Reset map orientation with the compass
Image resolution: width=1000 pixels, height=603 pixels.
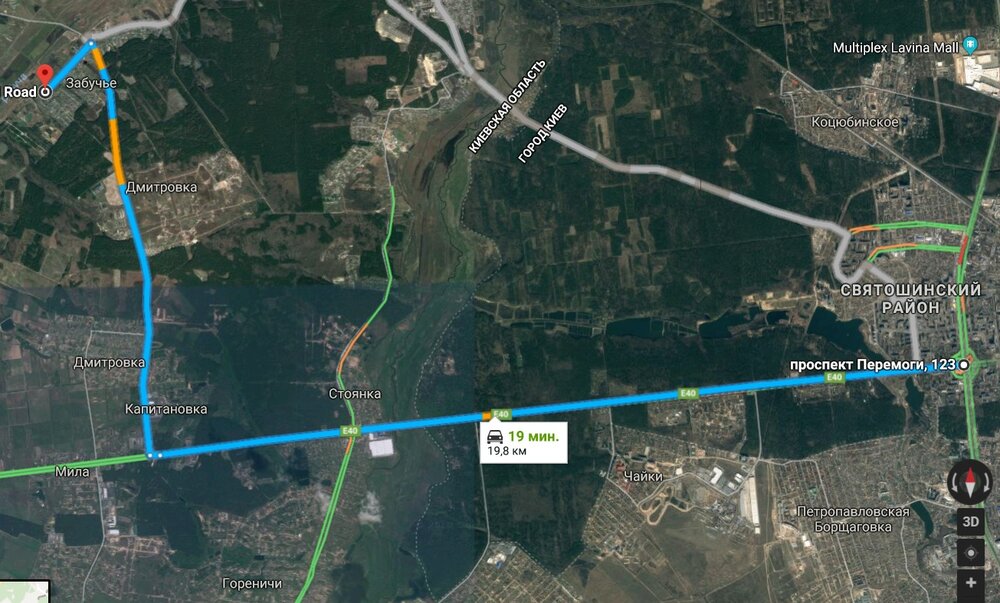click(x=968, y=483)
